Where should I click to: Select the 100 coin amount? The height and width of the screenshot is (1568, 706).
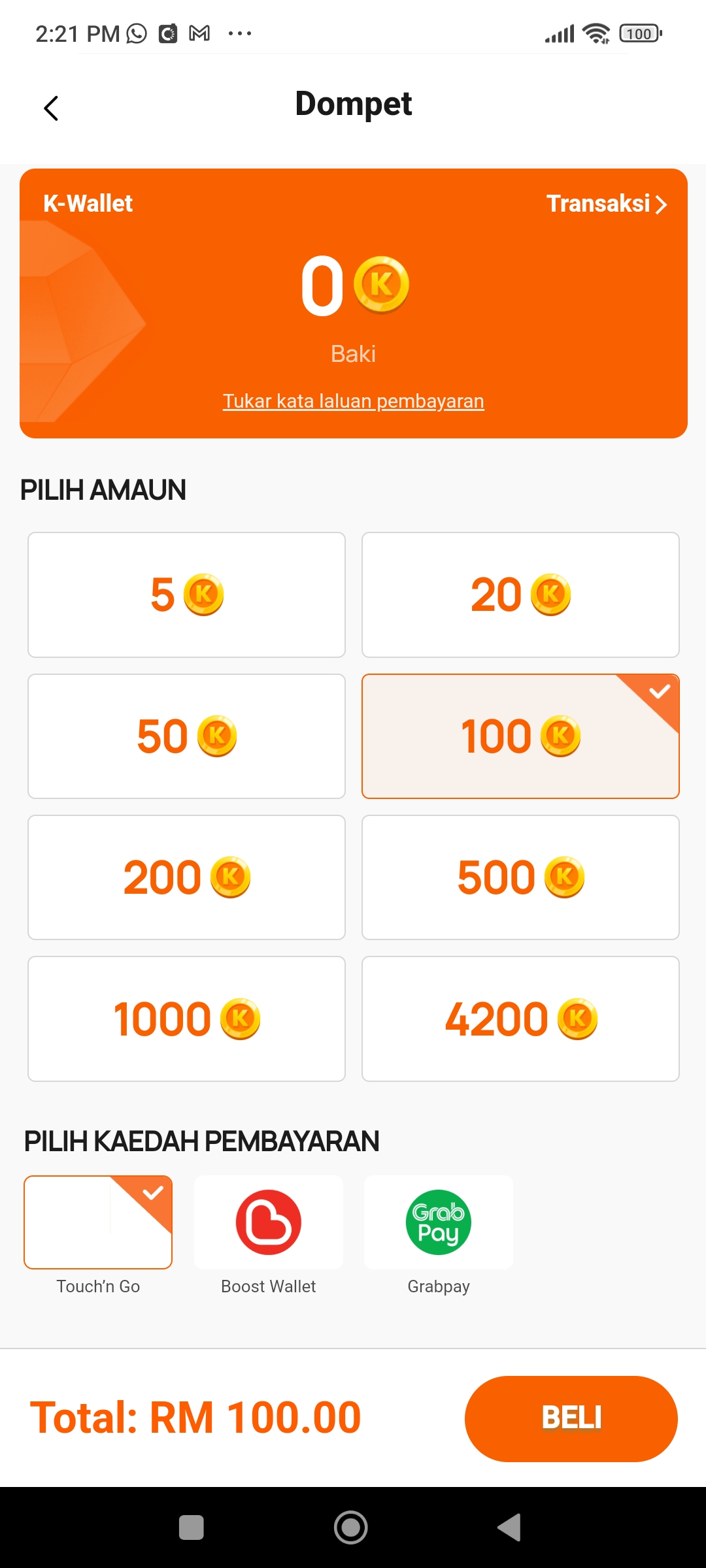click(x=520, y=736)
